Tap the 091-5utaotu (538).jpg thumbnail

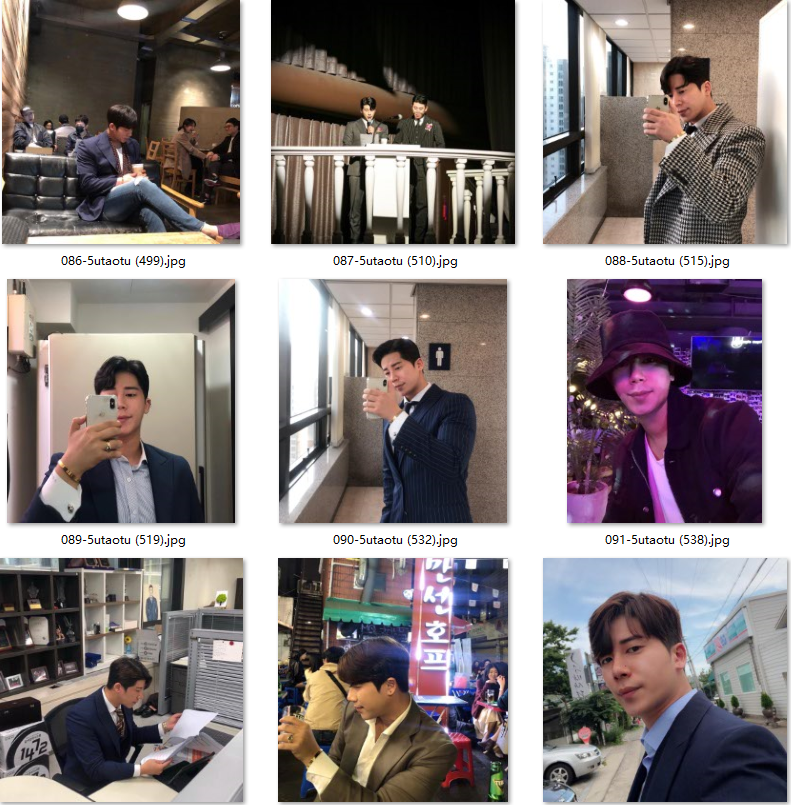coord(665,401)
